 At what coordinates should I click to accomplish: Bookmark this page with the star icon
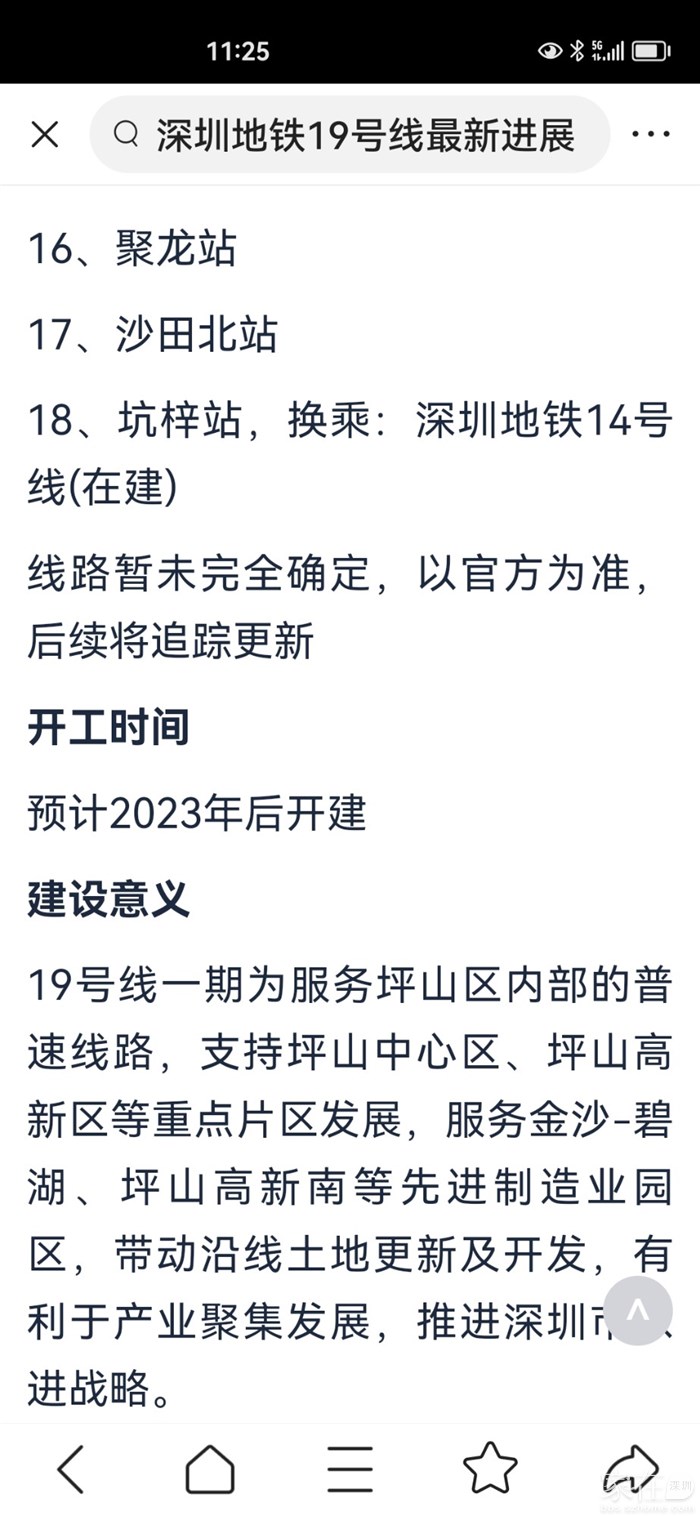(490, 1469)
